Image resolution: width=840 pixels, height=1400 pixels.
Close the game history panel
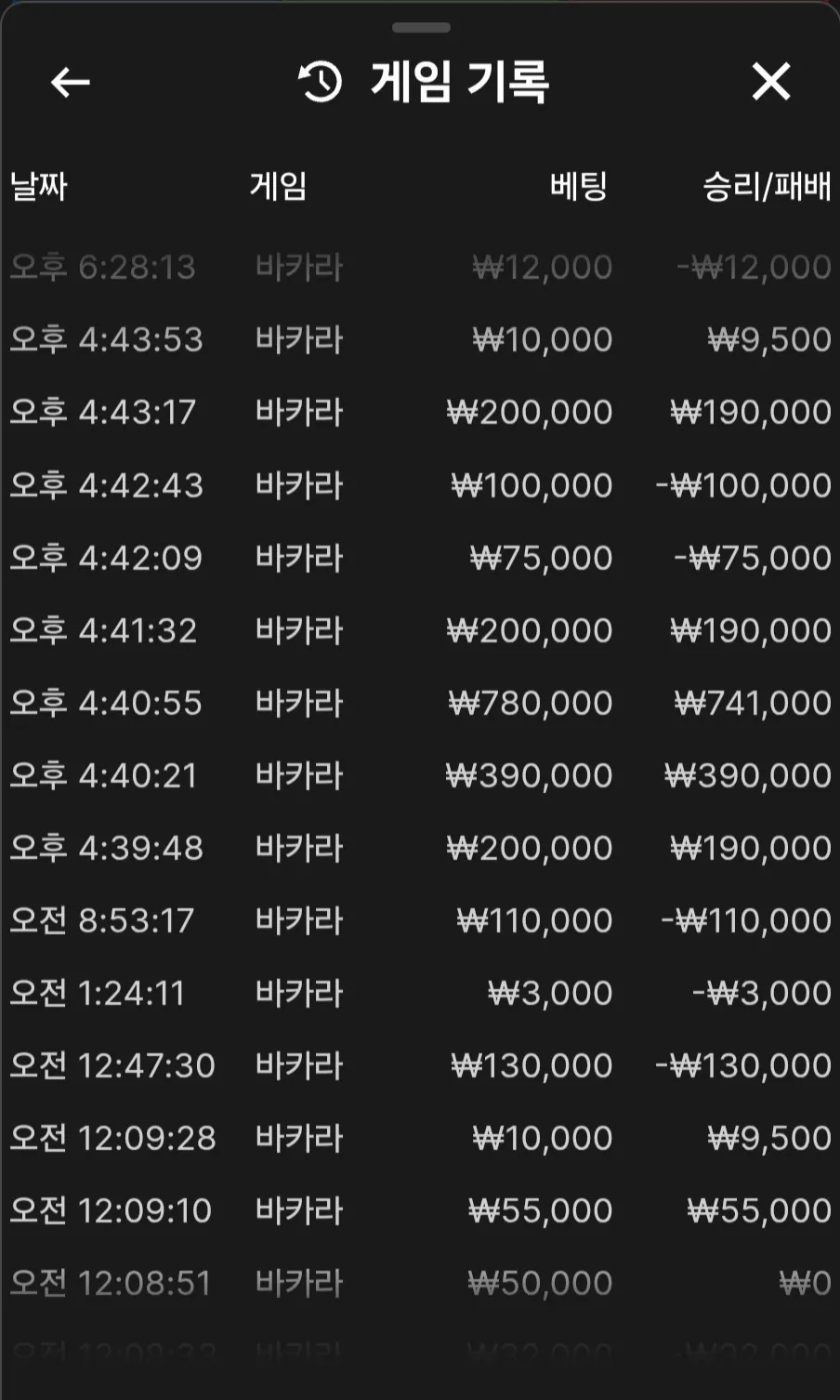coord(771,82)
